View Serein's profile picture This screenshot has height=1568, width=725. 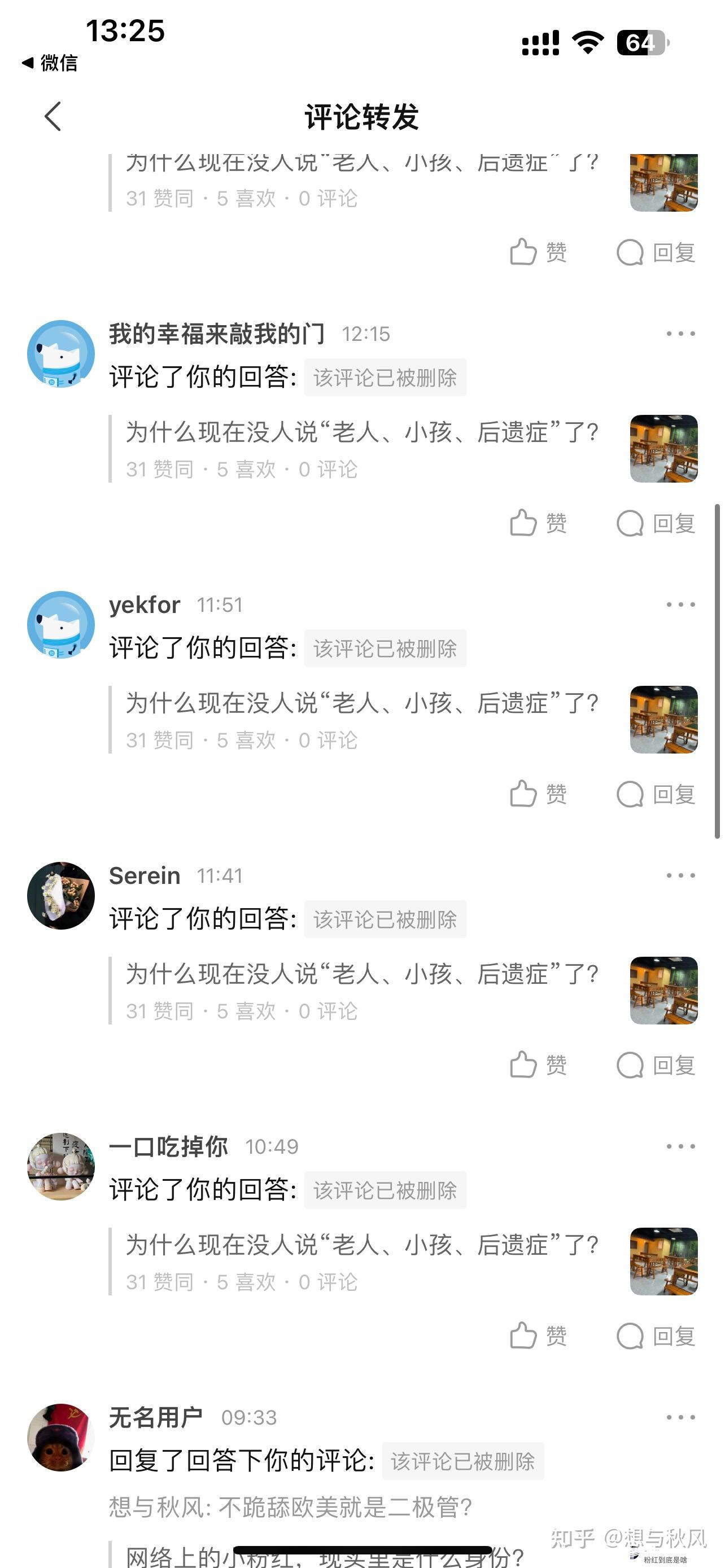coord(61,895)
